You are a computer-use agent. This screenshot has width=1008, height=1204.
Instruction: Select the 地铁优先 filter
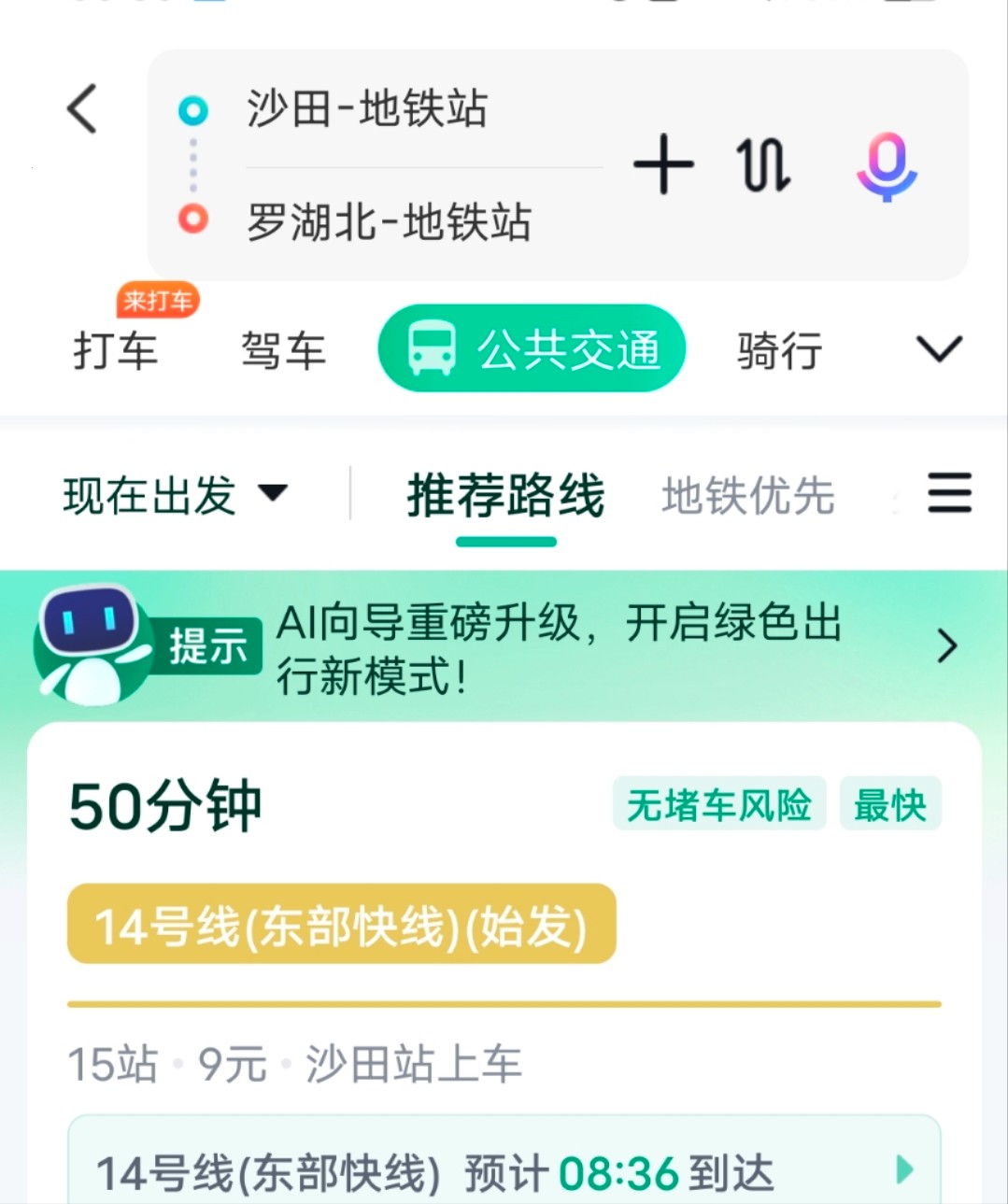(x=747, y=495)
